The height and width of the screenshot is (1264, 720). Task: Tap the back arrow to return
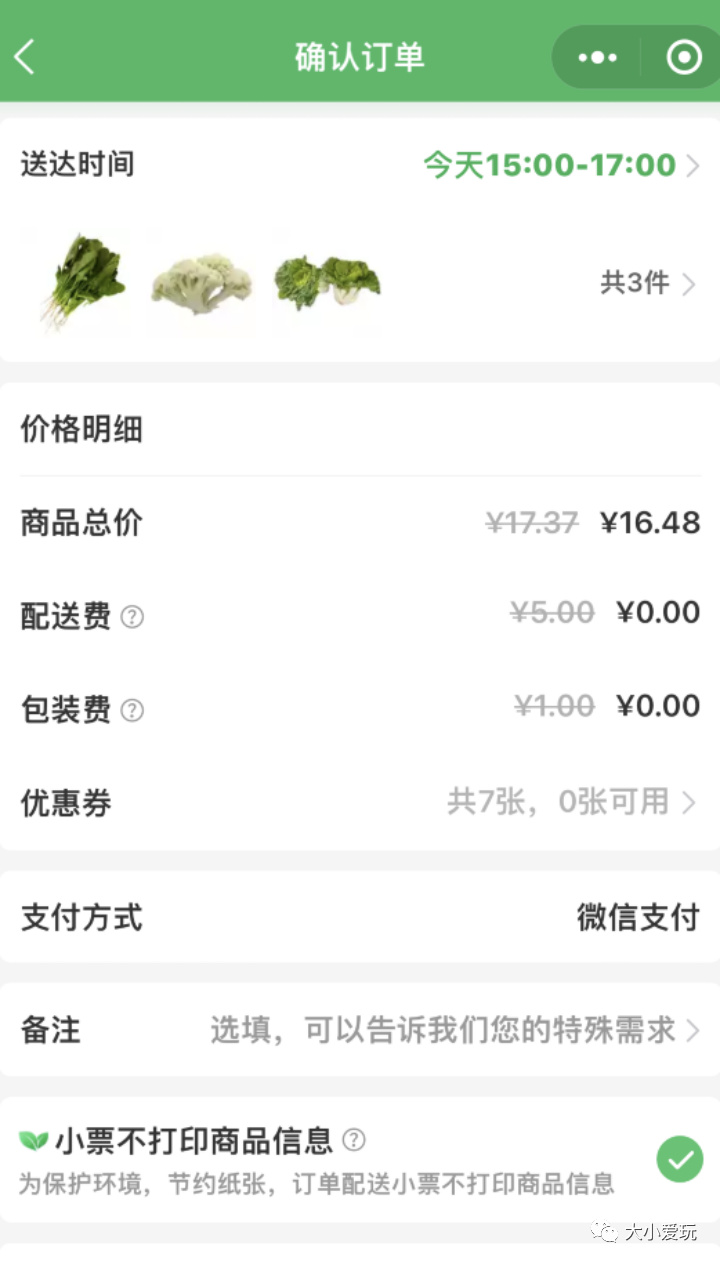pyautogui.click(x=24, y=57)
